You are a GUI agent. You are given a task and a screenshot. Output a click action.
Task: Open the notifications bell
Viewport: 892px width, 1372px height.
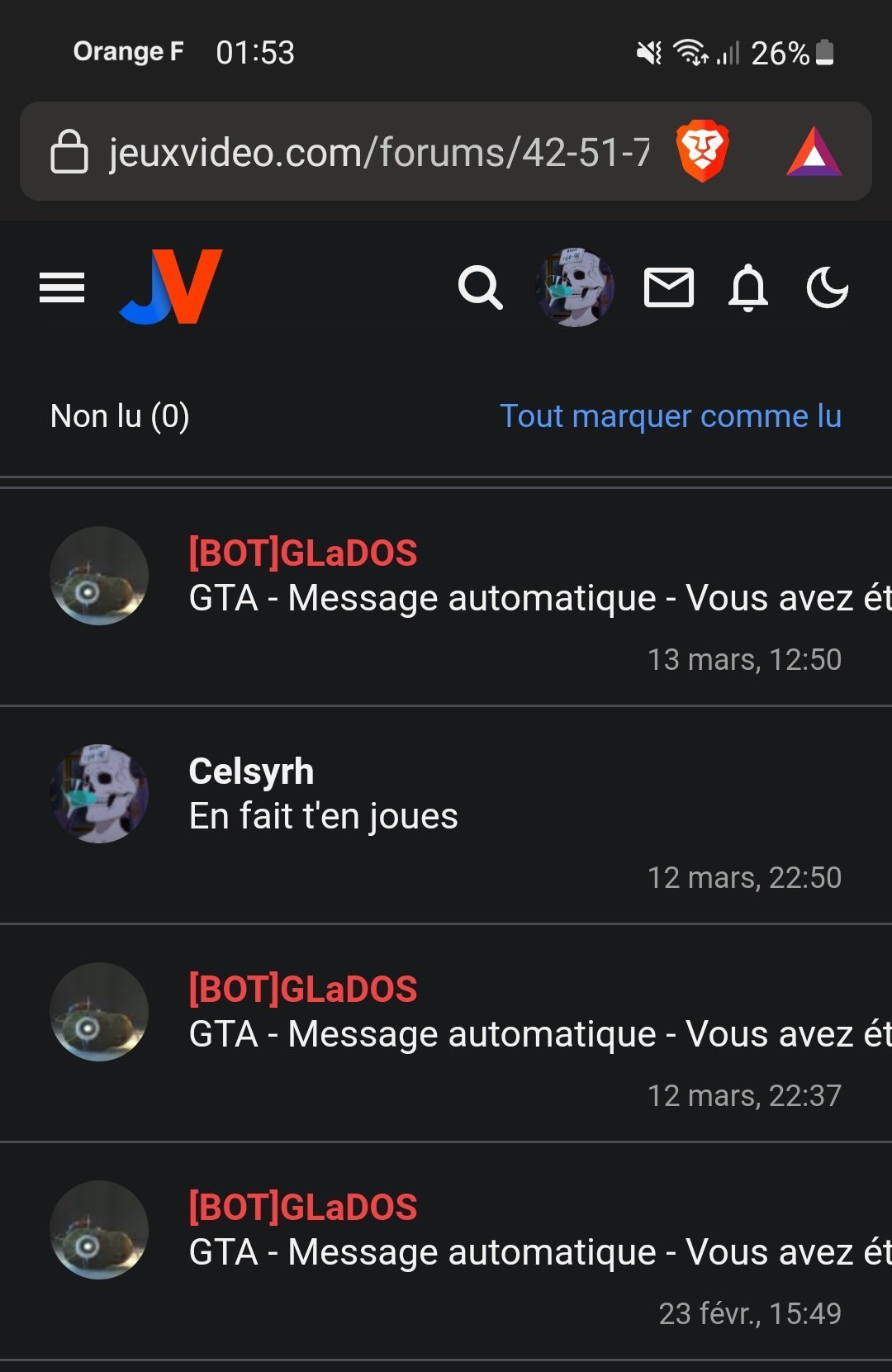click(747, 287)
